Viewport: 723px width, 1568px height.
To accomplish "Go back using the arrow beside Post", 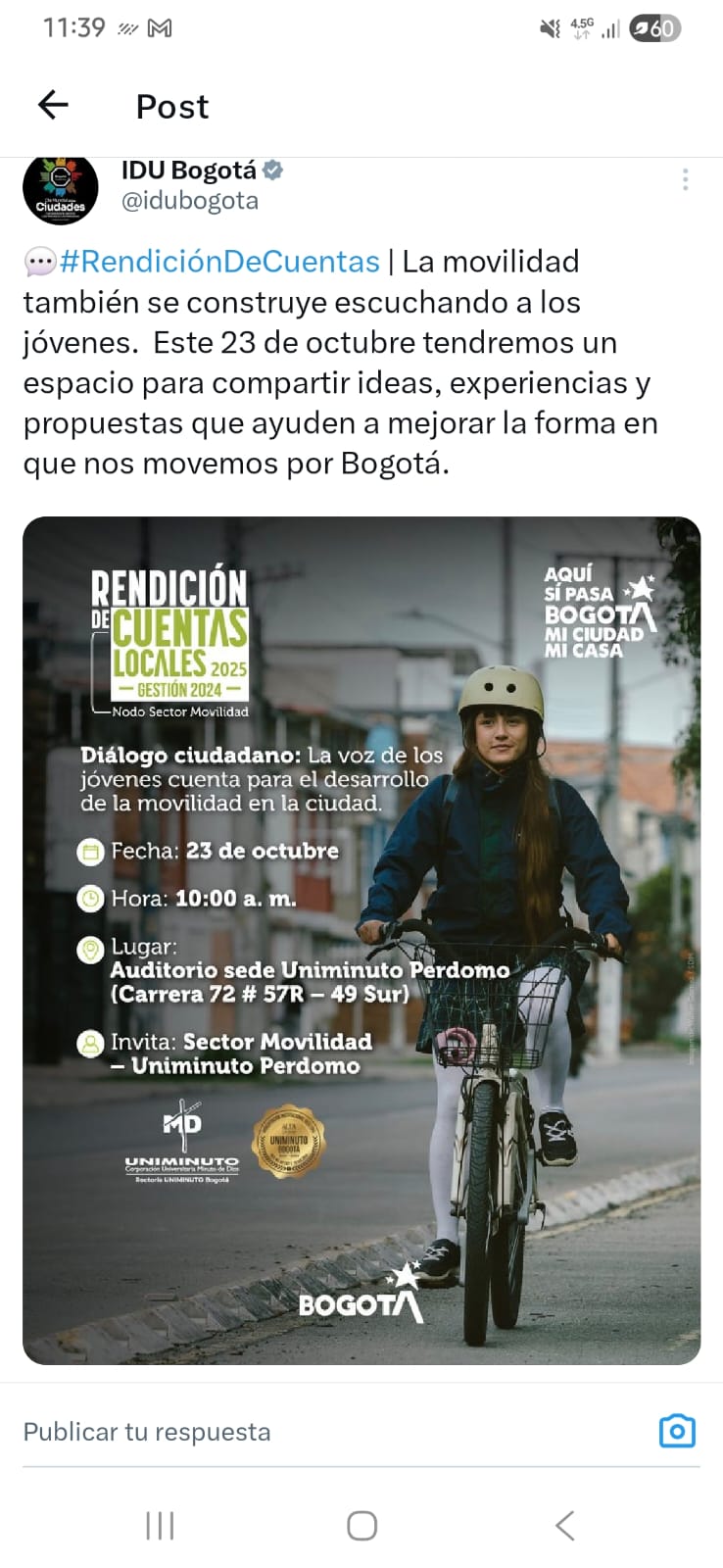I will coord(53,105).
